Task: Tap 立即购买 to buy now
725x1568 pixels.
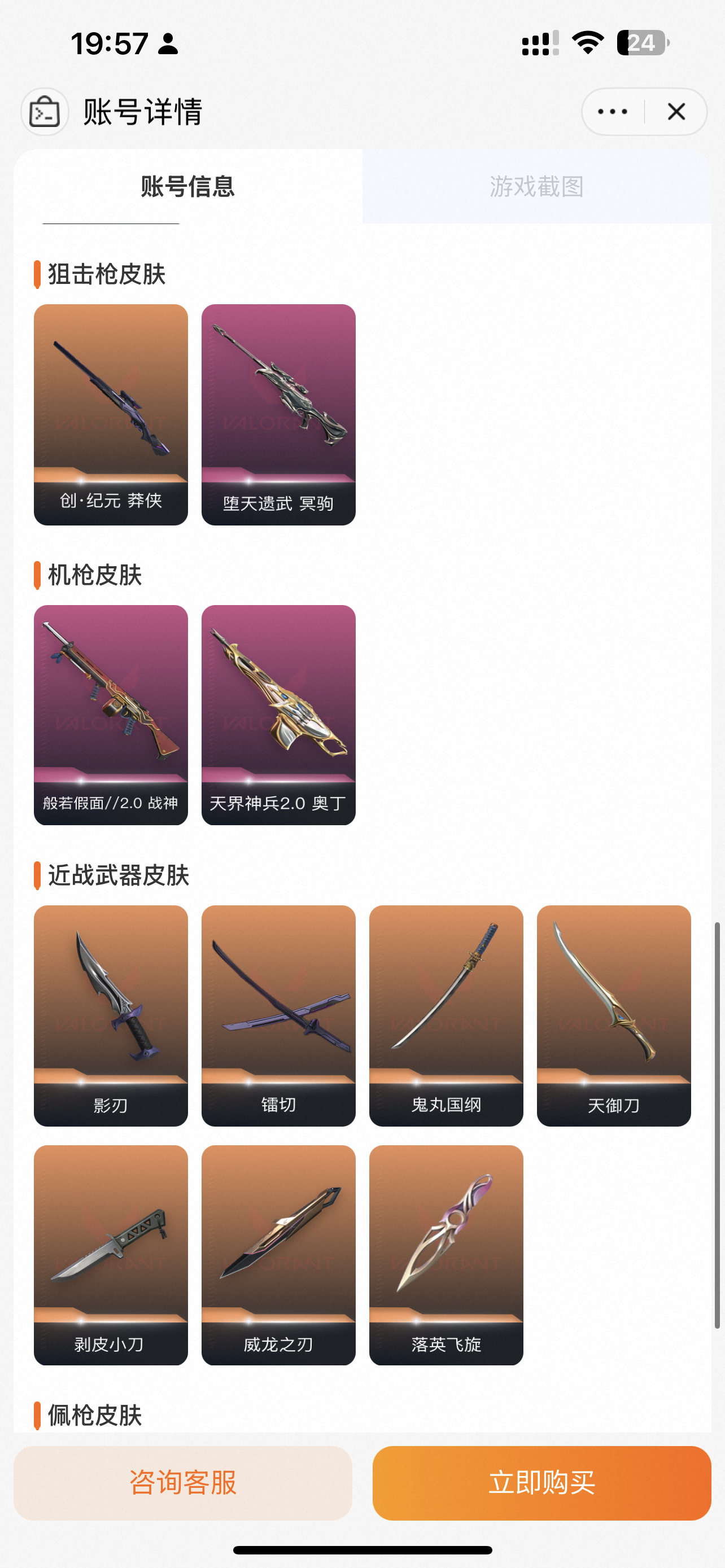Action: (x=541, y=1482)
